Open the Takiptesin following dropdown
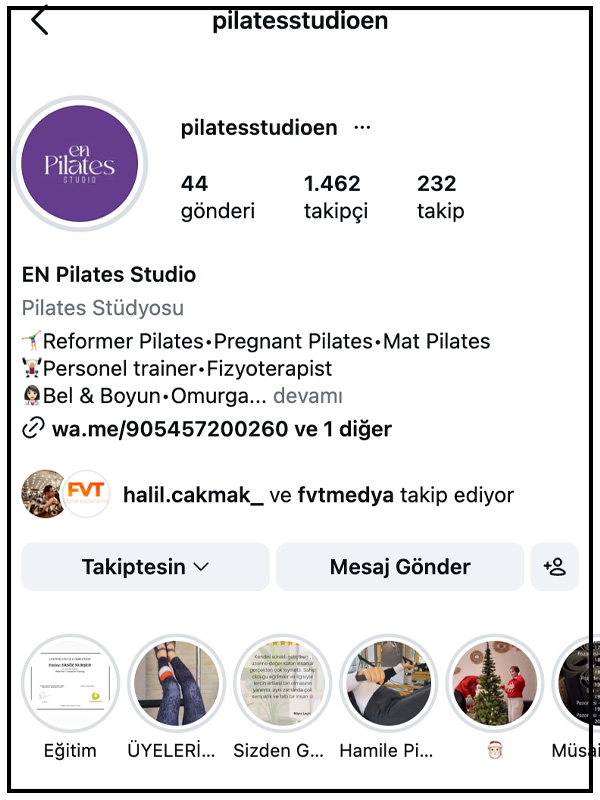Viewport: 600px width, 800px height. pos(145,567)
